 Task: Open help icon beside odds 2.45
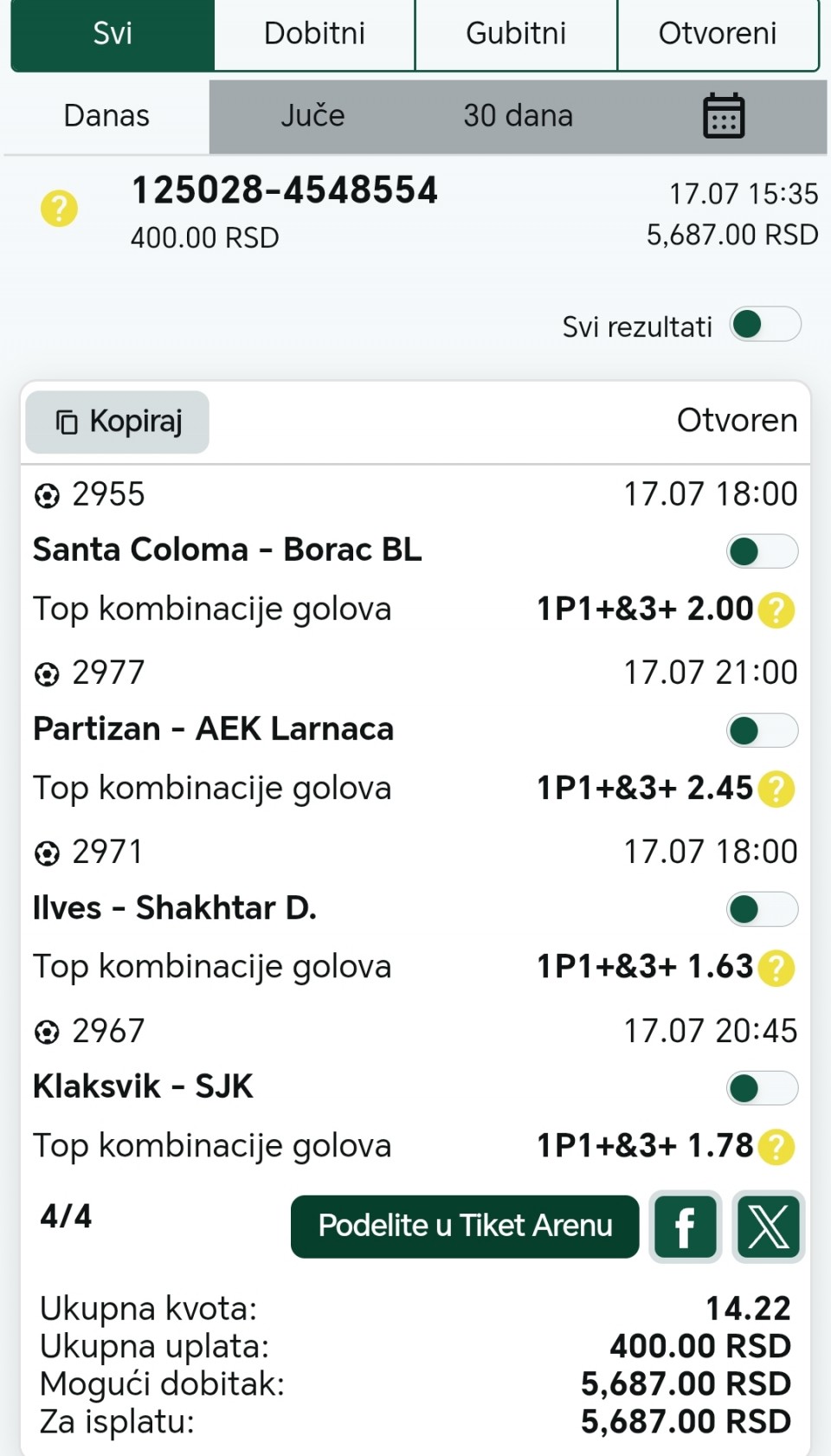(776, 789)
